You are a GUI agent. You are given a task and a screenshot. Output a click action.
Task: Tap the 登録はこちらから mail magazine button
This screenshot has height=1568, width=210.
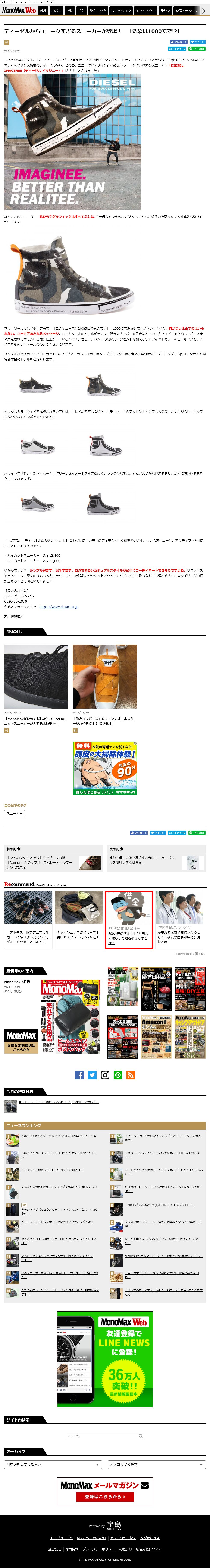click(105, 1496)
